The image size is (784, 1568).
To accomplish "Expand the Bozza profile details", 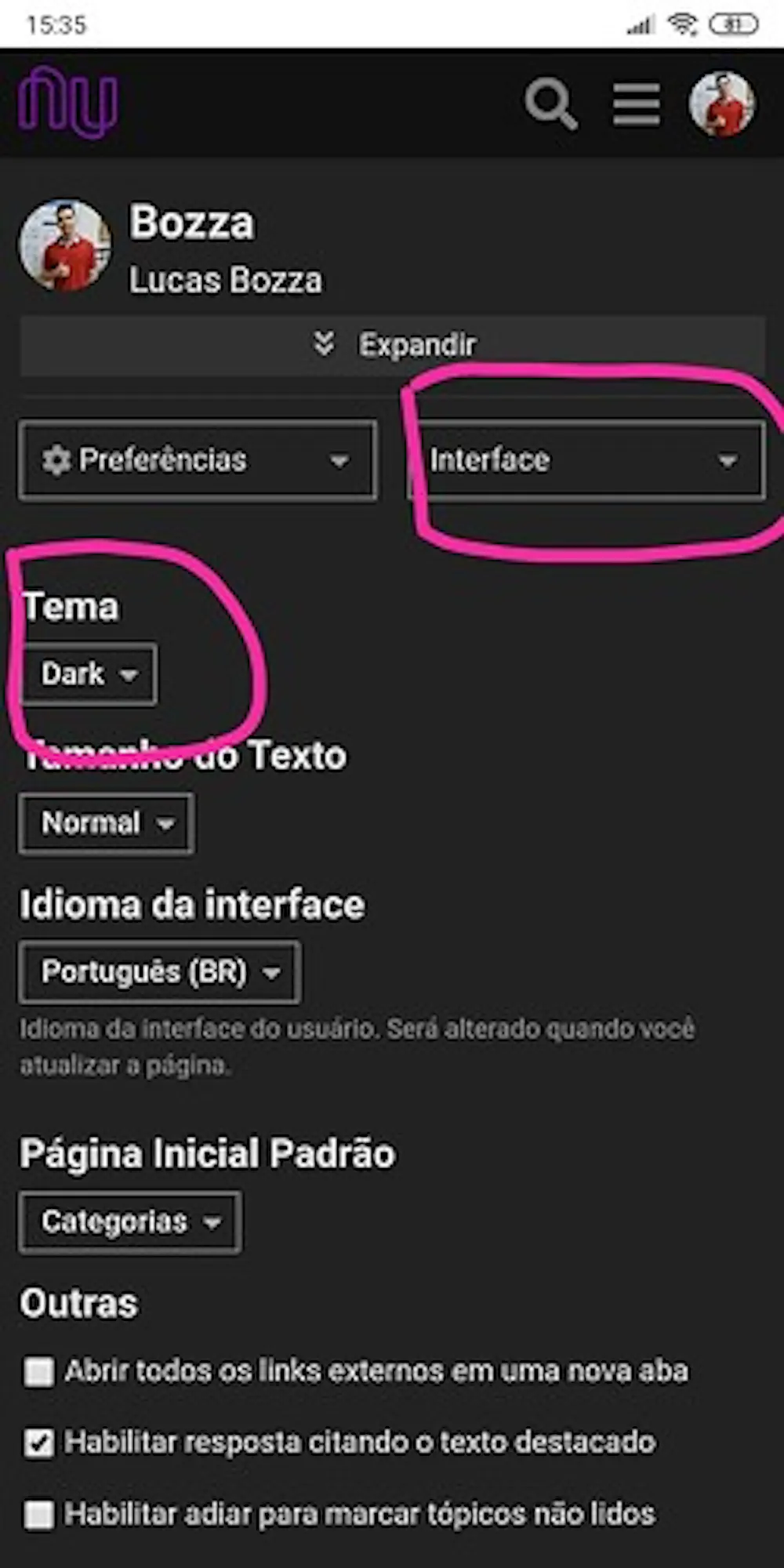I will (x=393, y=345).
